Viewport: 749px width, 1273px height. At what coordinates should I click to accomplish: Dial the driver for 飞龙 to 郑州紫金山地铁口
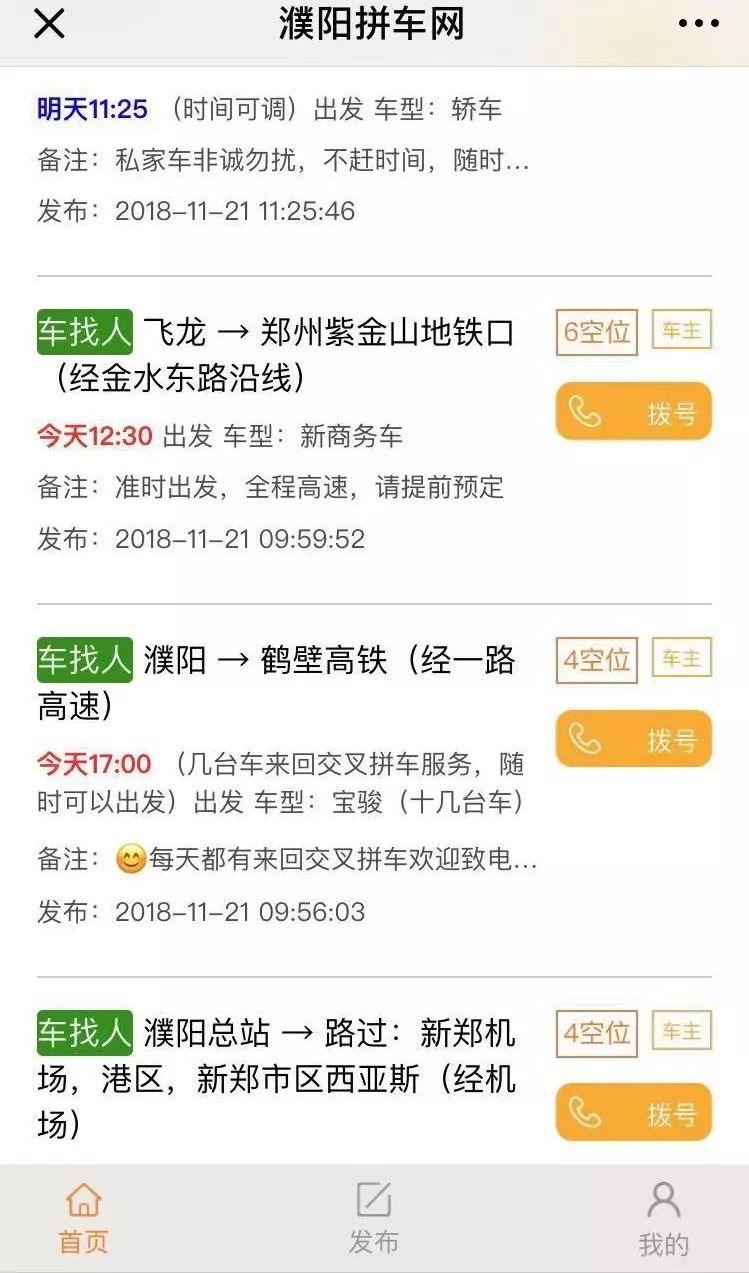[633, 411]
